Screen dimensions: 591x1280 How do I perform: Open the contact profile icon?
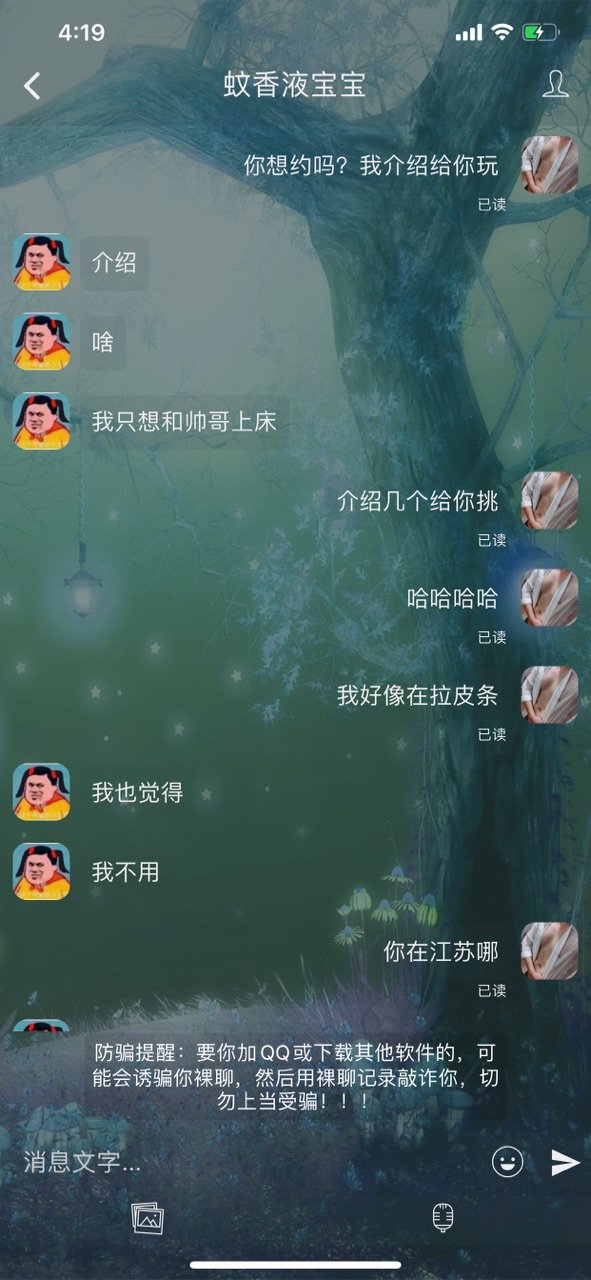555,85
